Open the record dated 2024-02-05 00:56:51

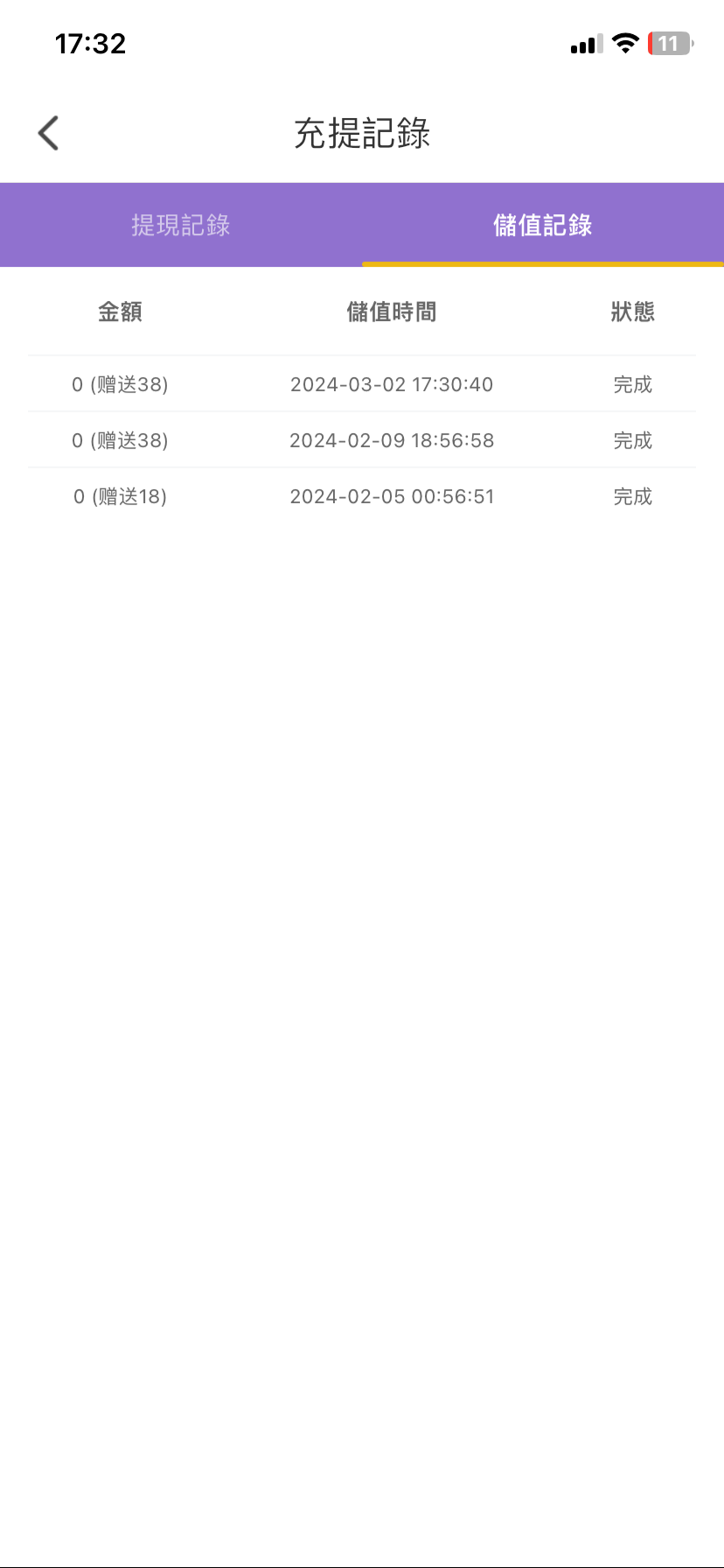click(x=392, y=496)
